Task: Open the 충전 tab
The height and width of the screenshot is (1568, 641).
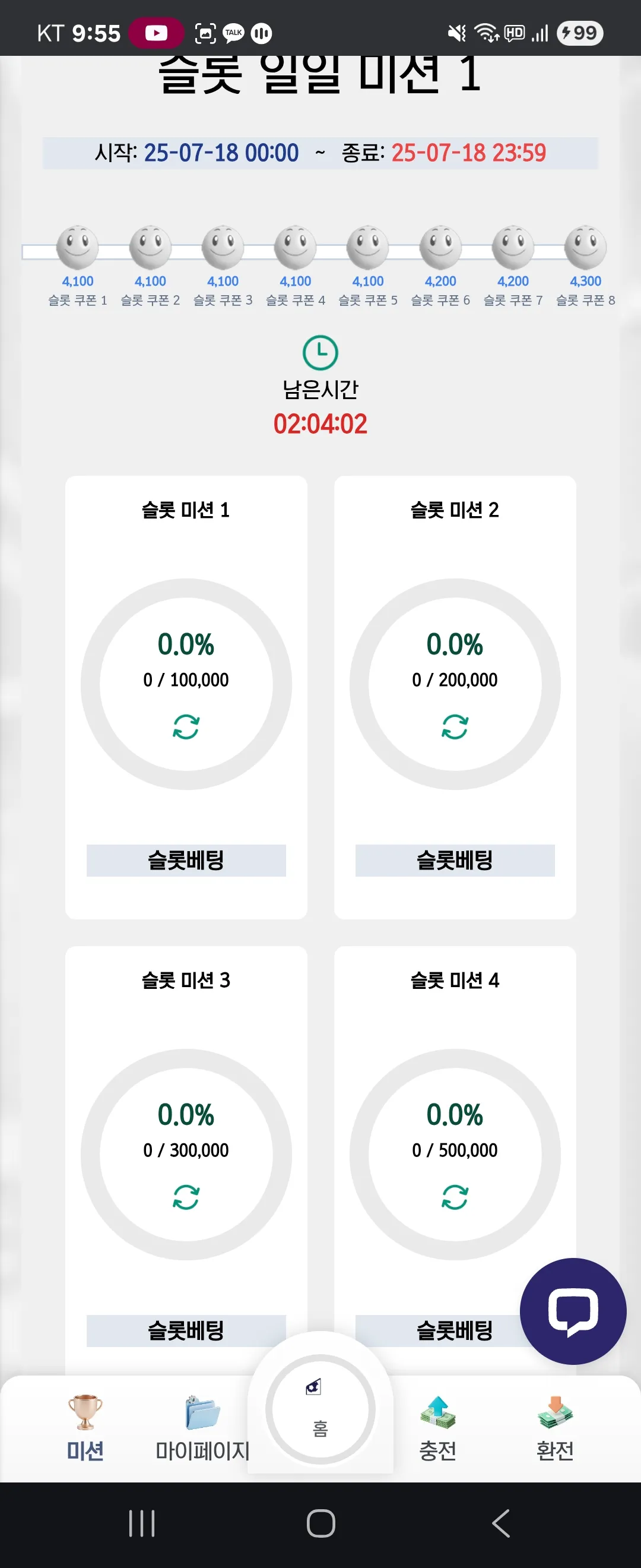Action: point(437,1428)
